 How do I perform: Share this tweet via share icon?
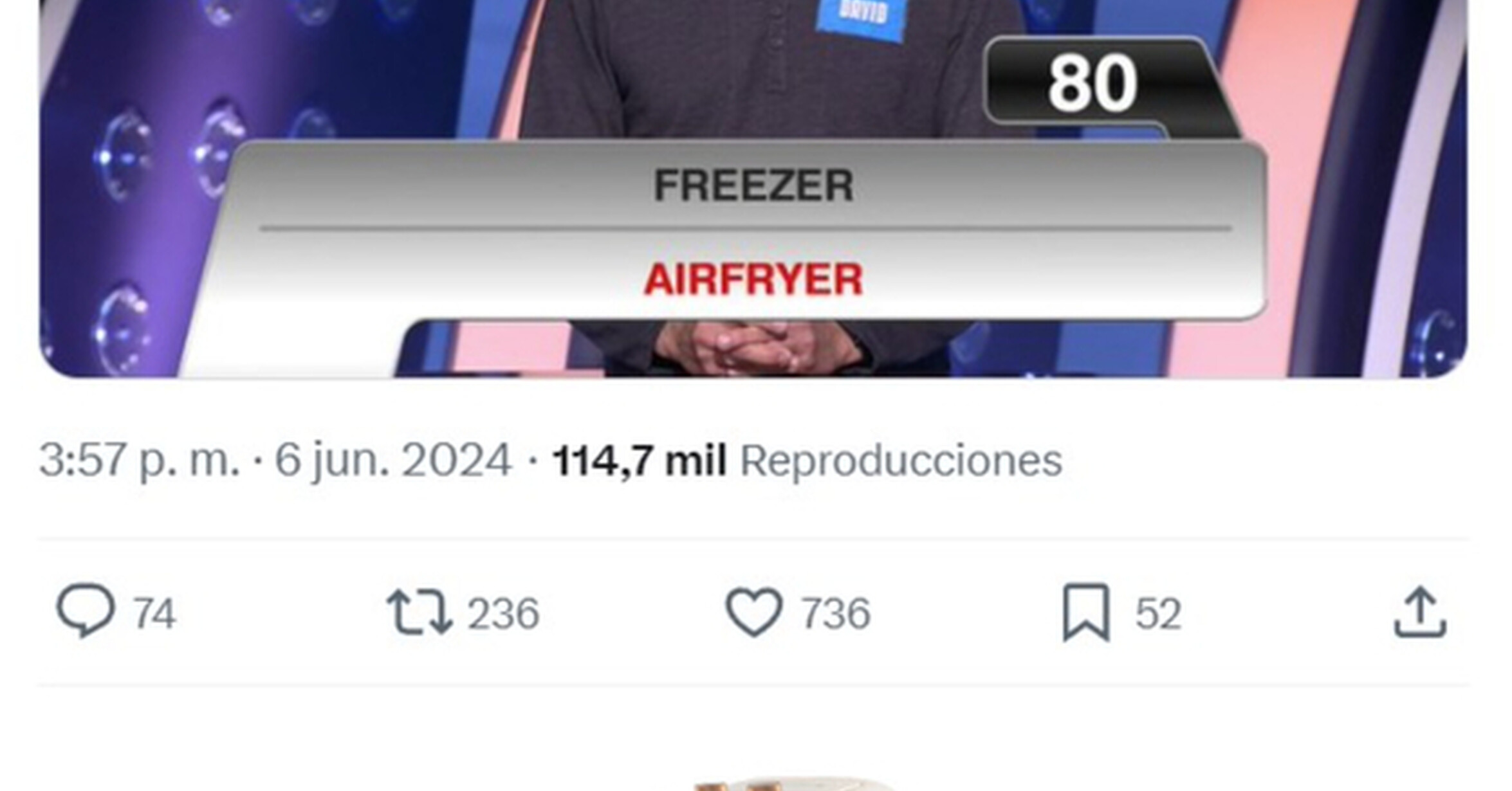click(1420, 612)
